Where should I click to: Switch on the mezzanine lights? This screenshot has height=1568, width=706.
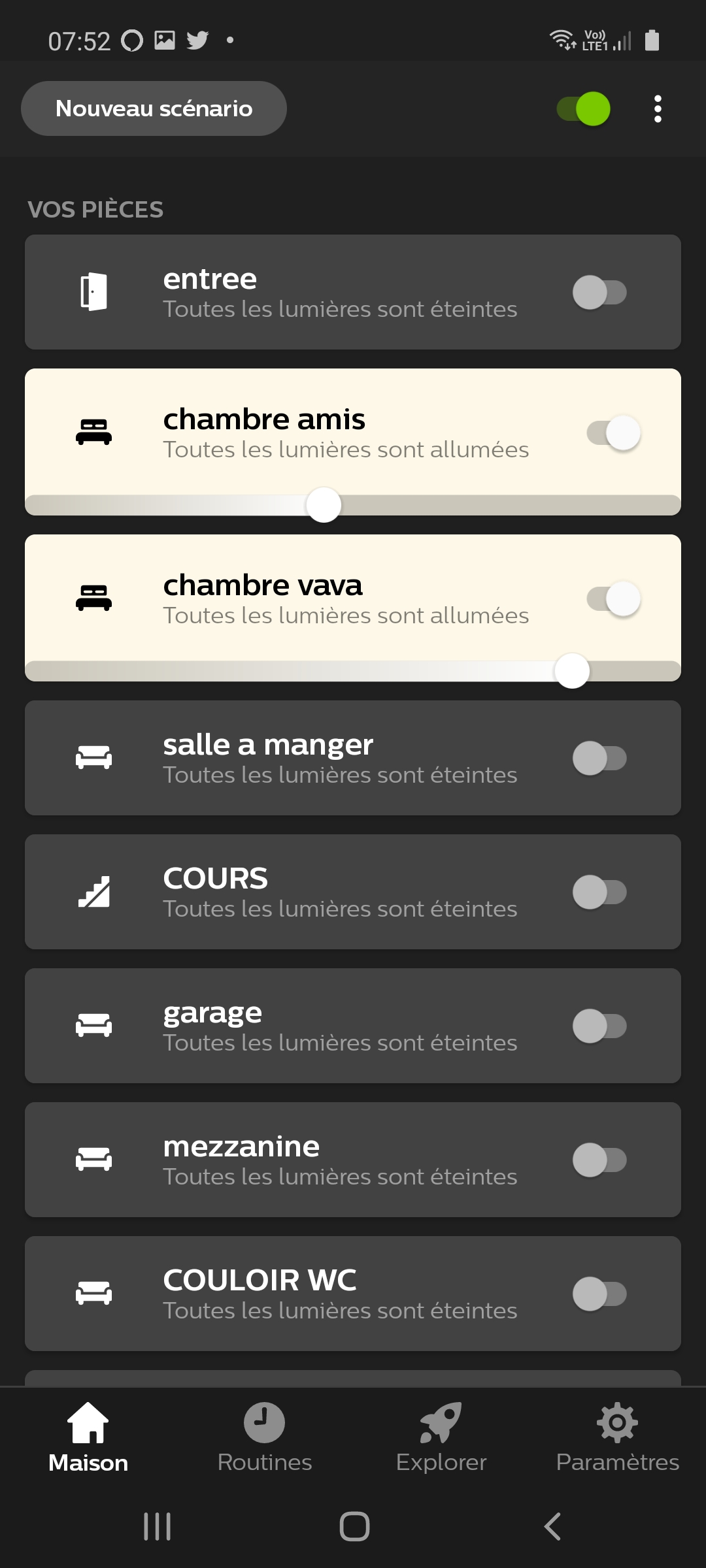tap(600, 1160)
